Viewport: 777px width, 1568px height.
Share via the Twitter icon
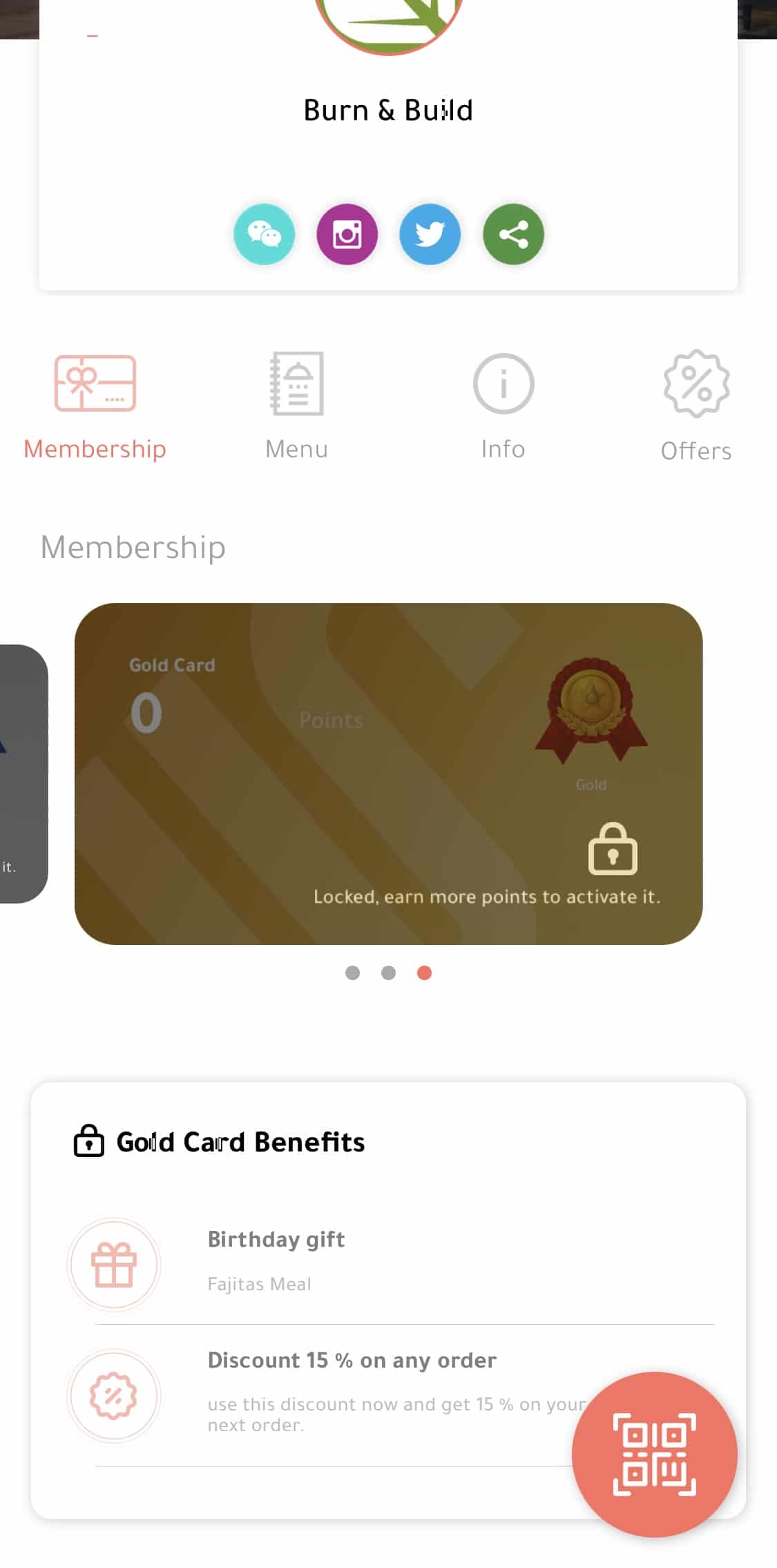click(x=430, y=234)
